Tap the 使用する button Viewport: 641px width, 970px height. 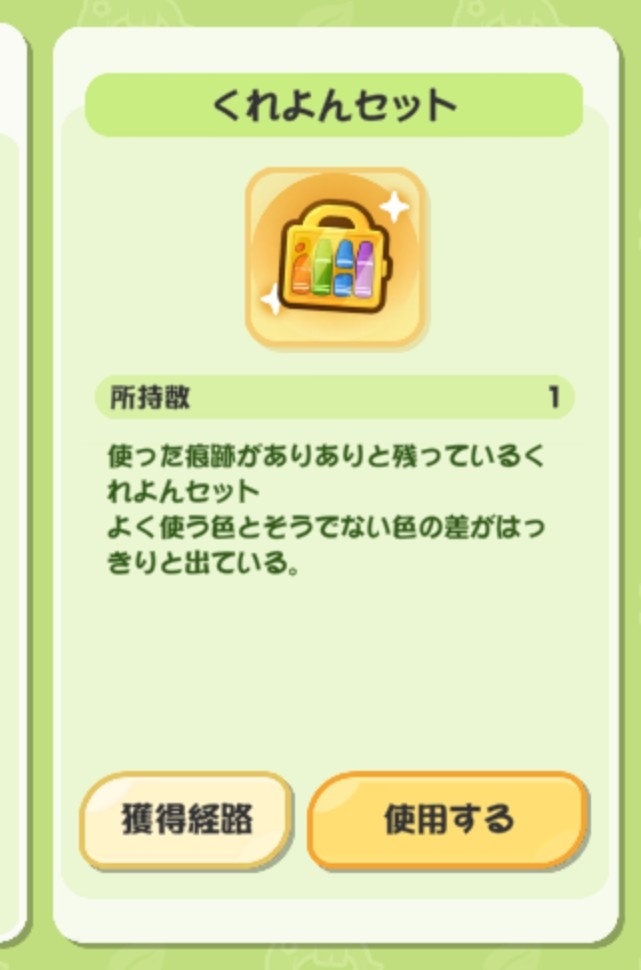pos(447,819)
